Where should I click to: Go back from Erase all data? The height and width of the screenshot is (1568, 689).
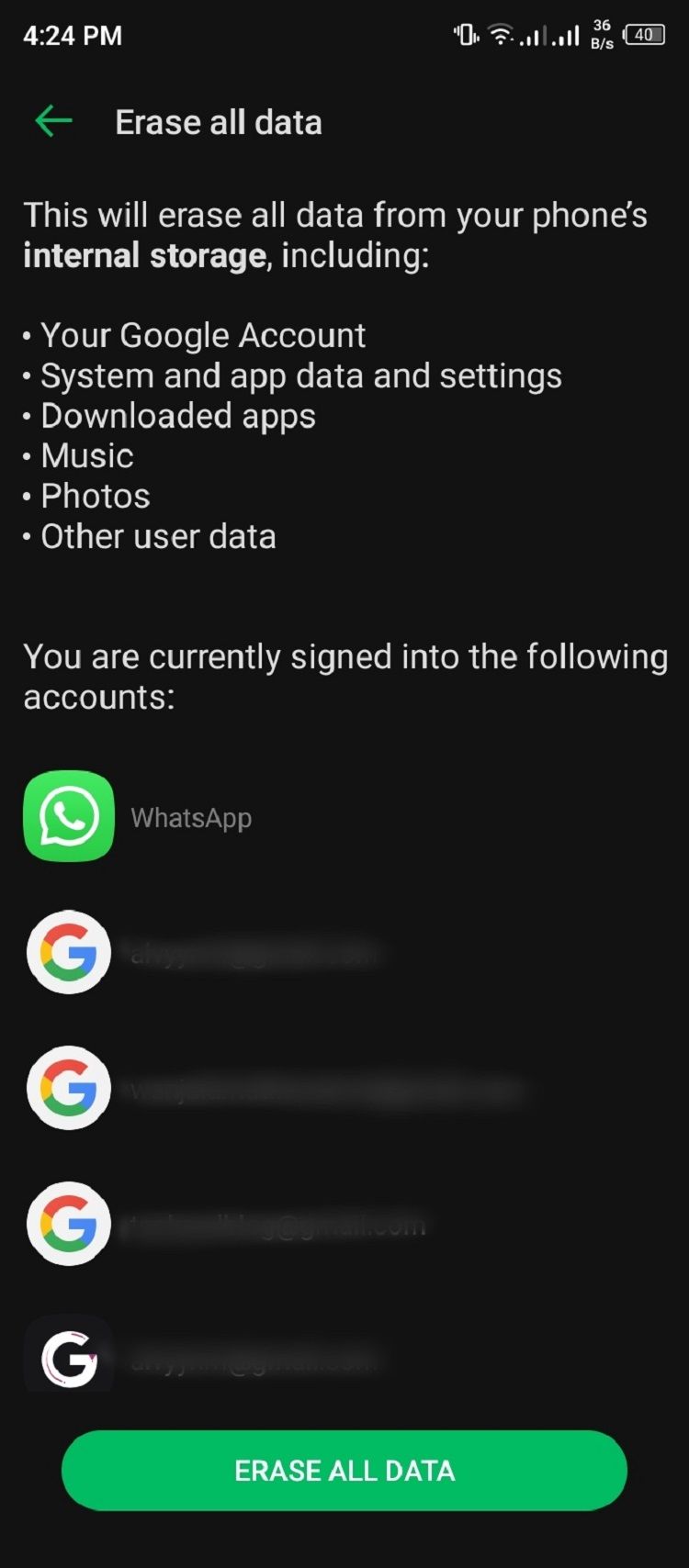tap(53, 121)
